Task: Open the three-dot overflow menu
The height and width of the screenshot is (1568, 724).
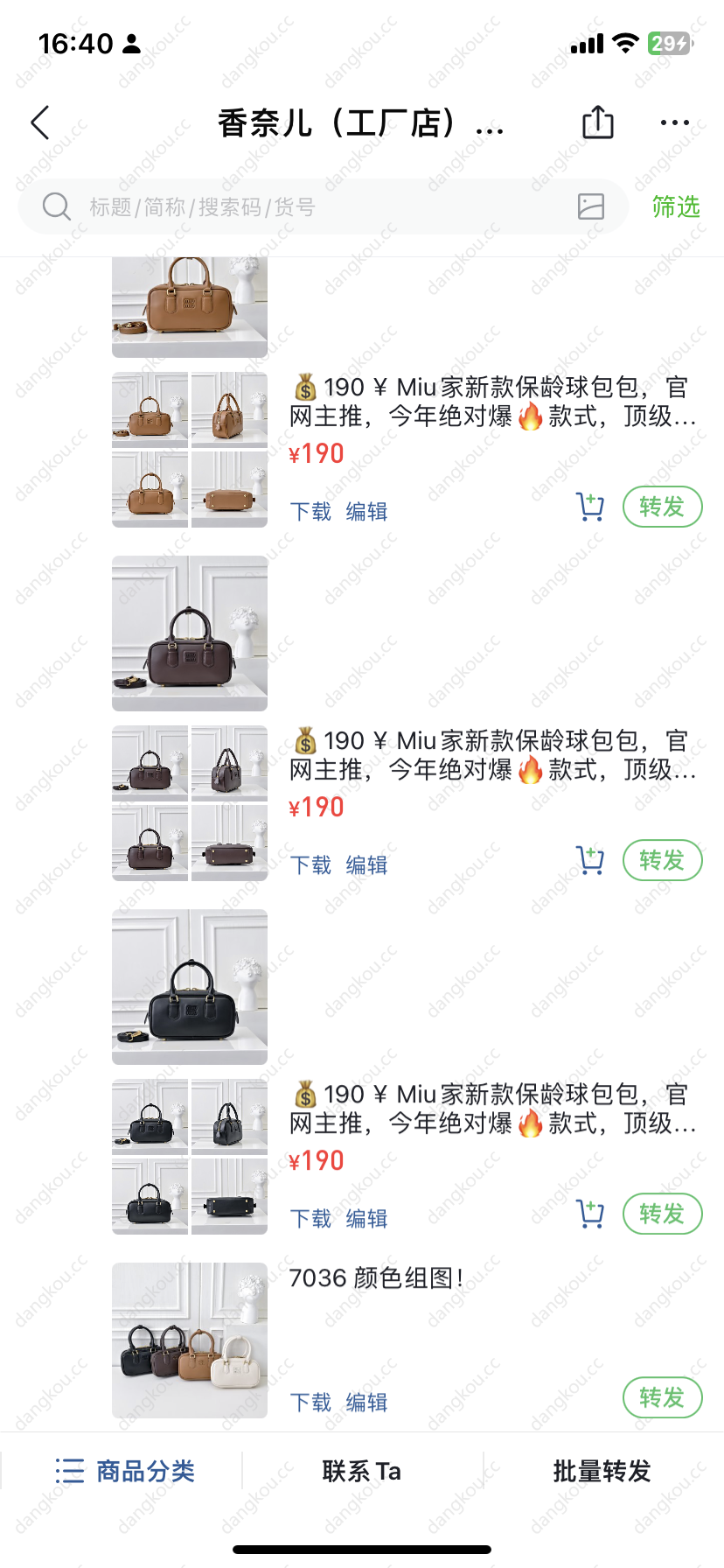Action: [x=674, y=123]
